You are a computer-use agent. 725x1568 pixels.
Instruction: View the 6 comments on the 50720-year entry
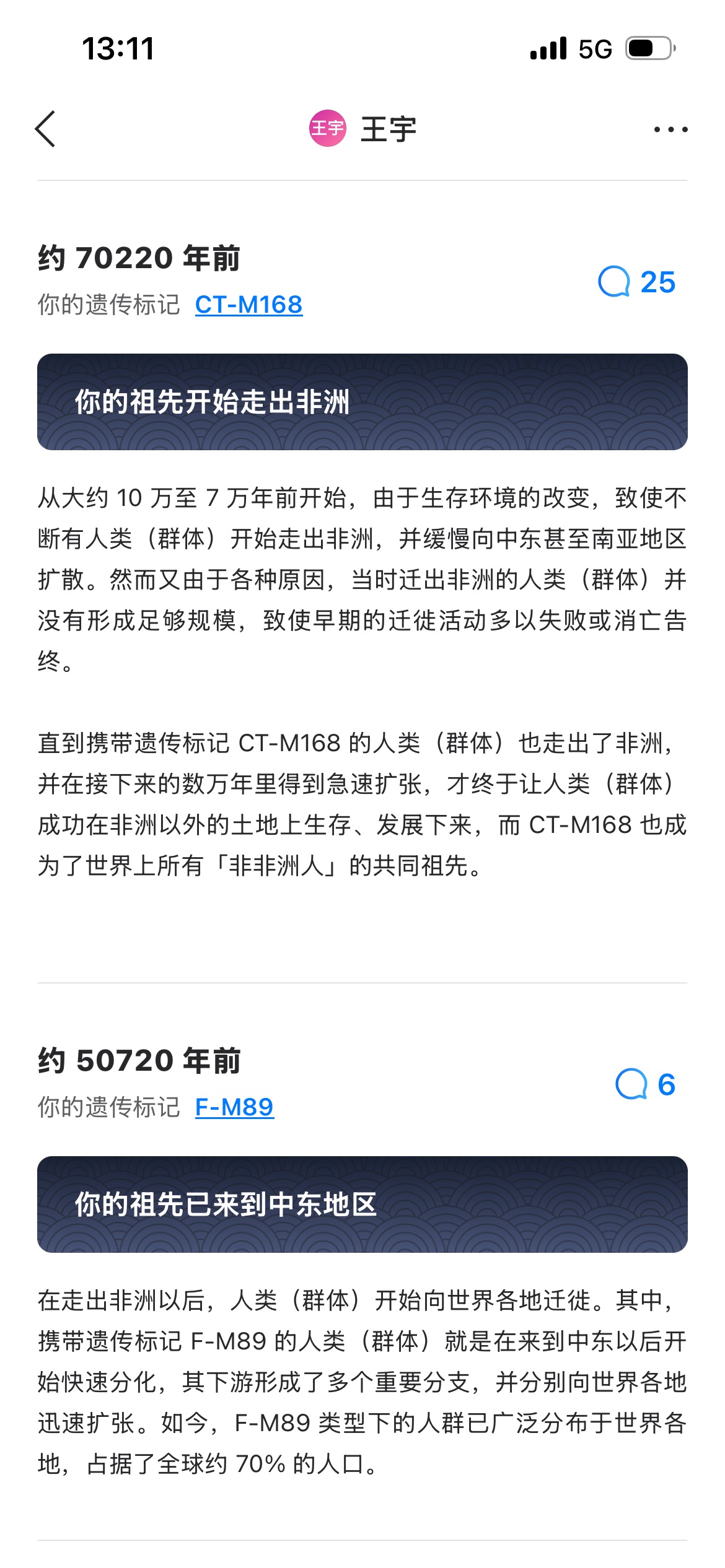(645, 1084)
